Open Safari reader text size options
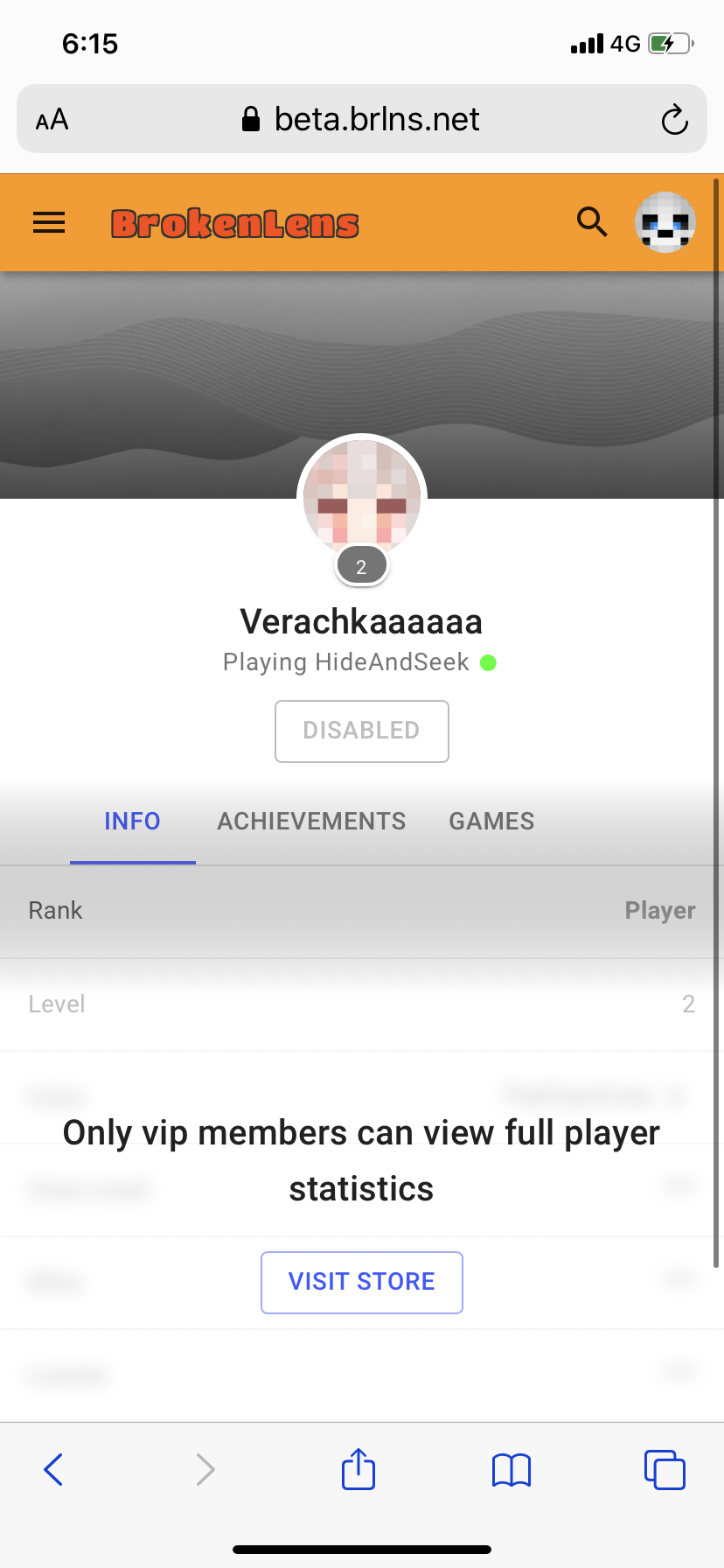 52,120
